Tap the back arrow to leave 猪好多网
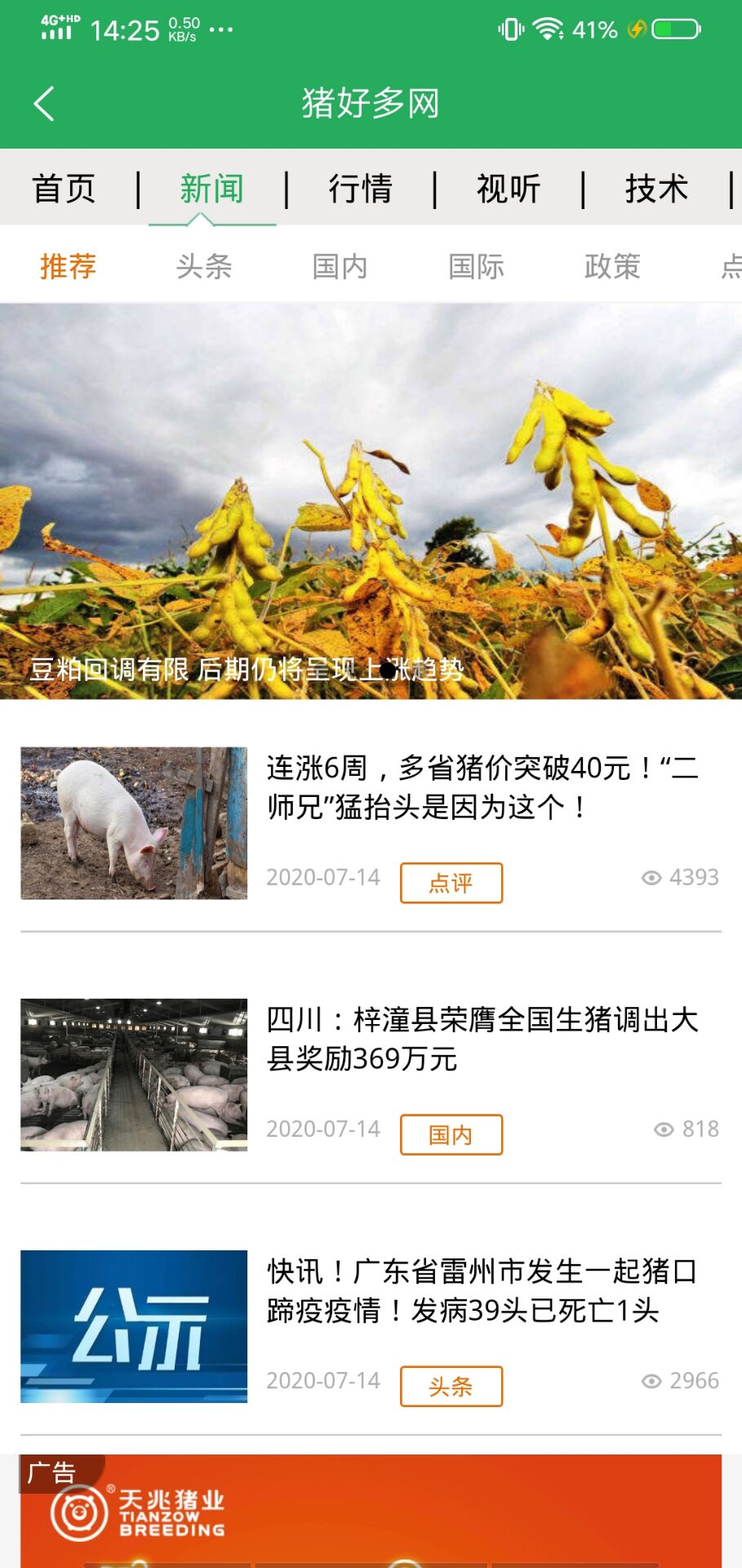The image size is (742, 1568). pos(43,105)
